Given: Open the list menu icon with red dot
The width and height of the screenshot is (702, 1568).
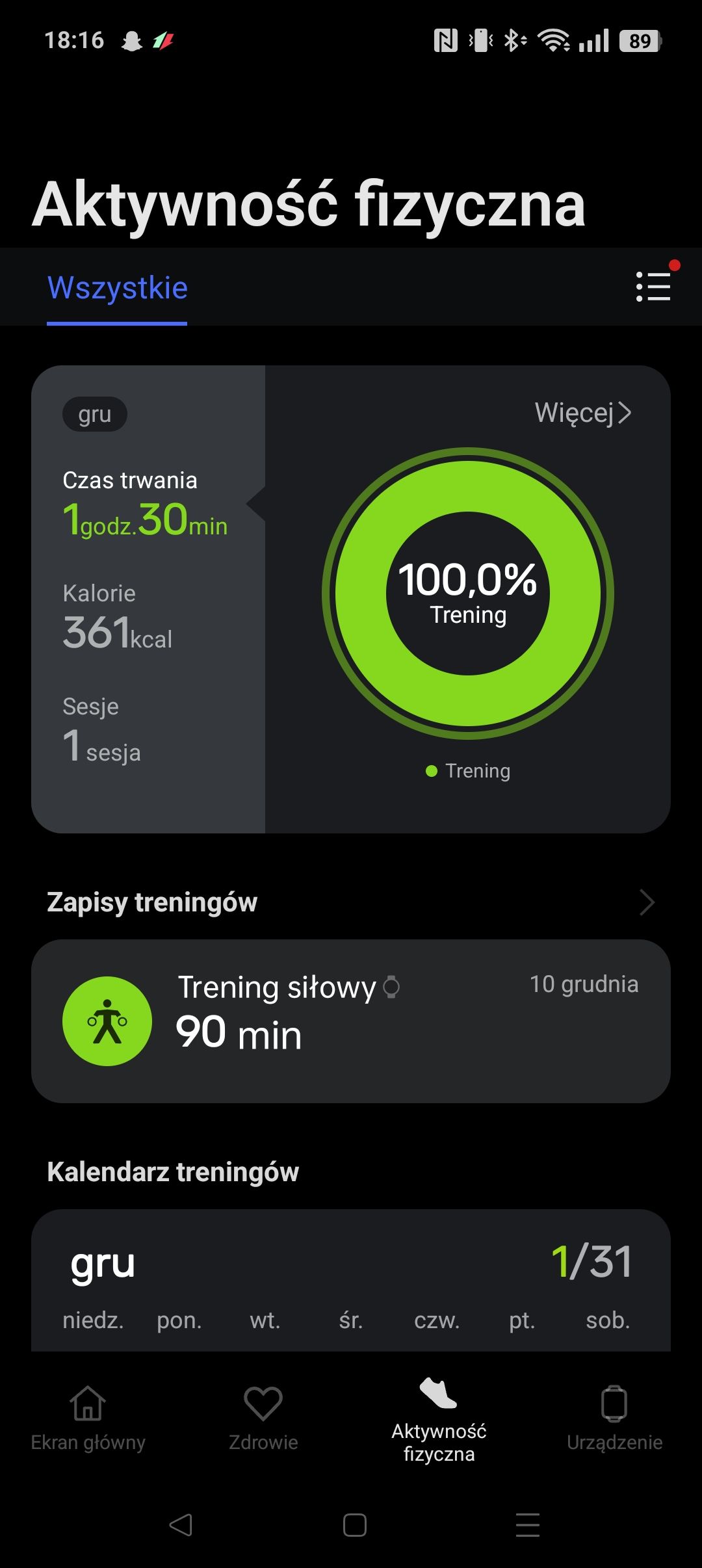Looking at the screenshot, I should pyautogui.click(x=653, y=286).
